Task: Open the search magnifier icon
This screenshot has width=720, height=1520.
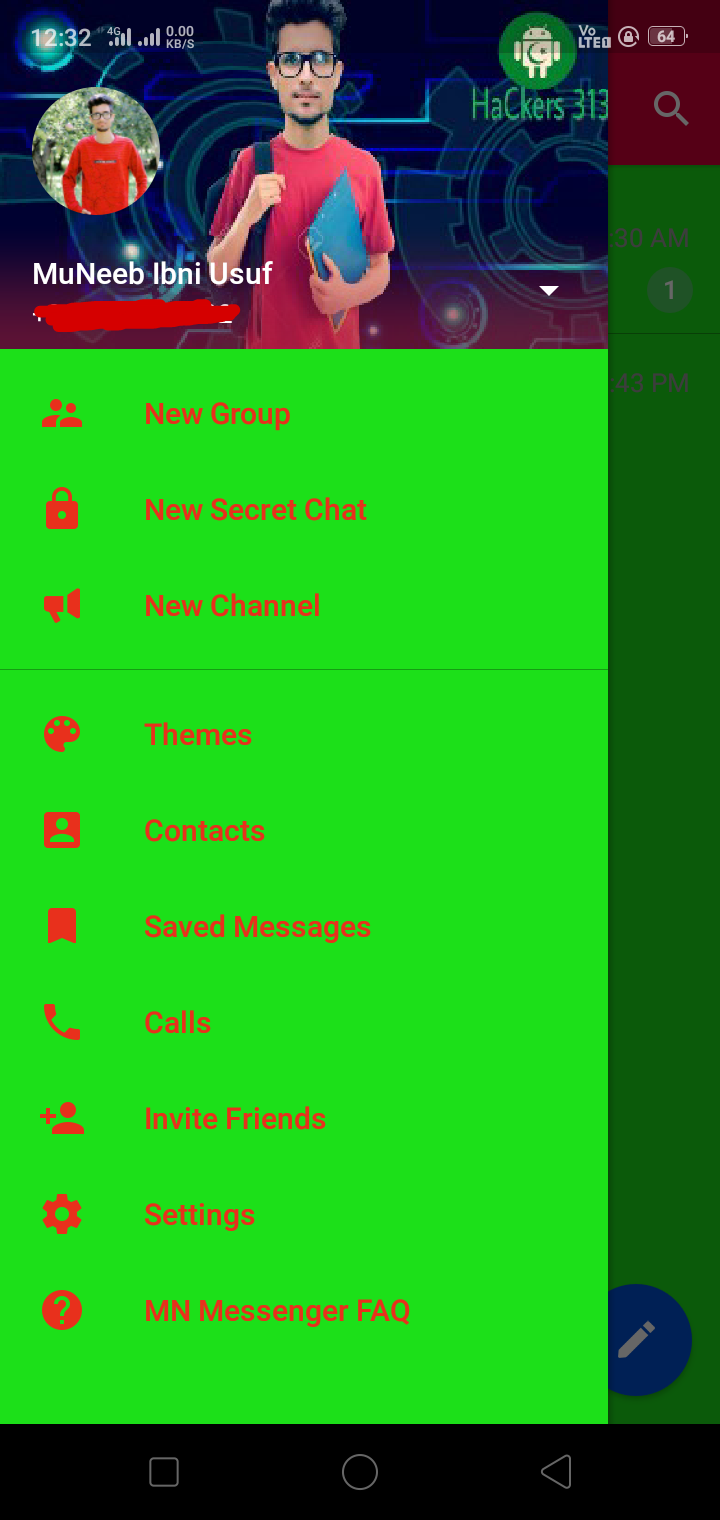Action: coord(671,108)
